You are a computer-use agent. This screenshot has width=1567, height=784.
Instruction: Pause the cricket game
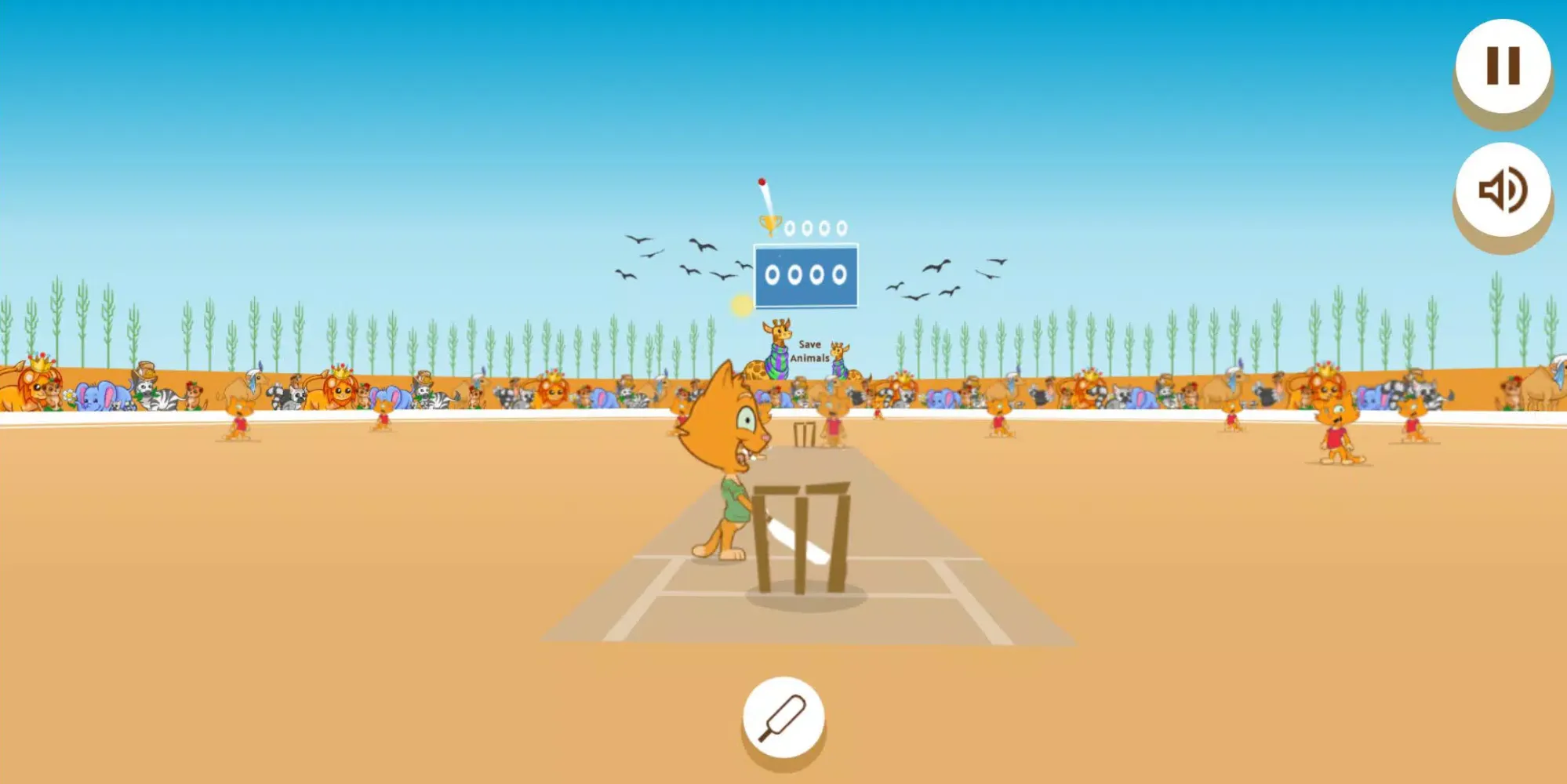1503,66
